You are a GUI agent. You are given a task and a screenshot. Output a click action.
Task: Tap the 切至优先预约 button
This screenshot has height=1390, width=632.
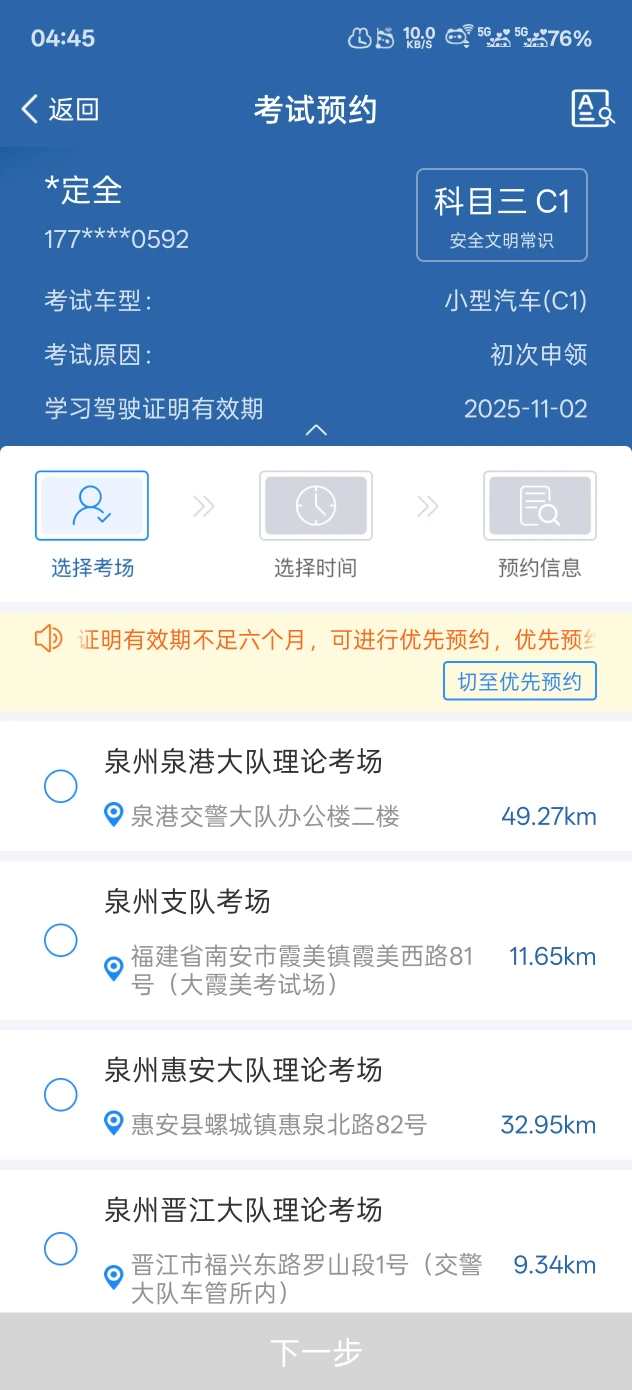519,681
